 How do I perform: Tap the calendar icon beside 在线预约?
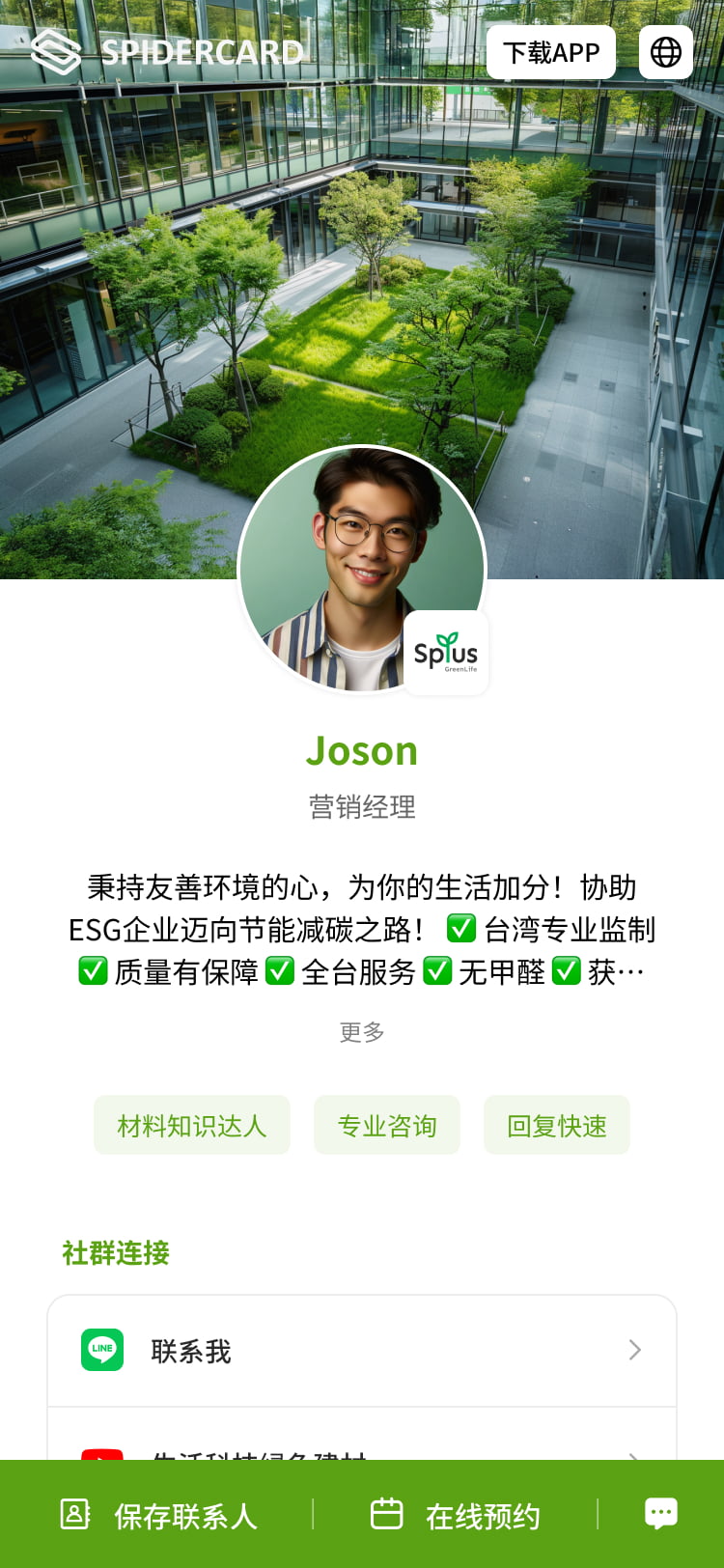pyautogui.click(x=385, y=1514)
